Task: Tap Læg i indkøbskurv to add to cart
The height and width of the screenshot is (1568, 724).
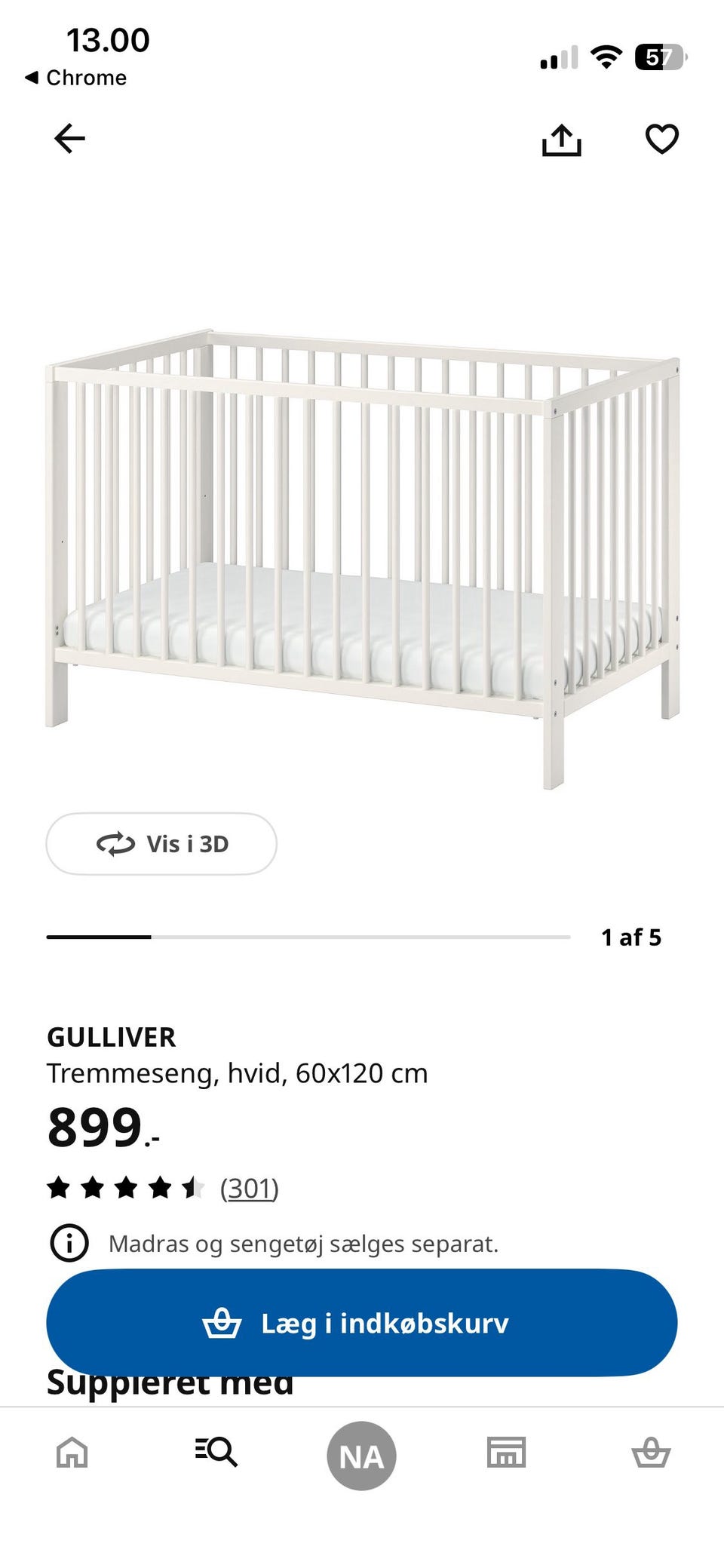Action: [x=361, y=1321]
